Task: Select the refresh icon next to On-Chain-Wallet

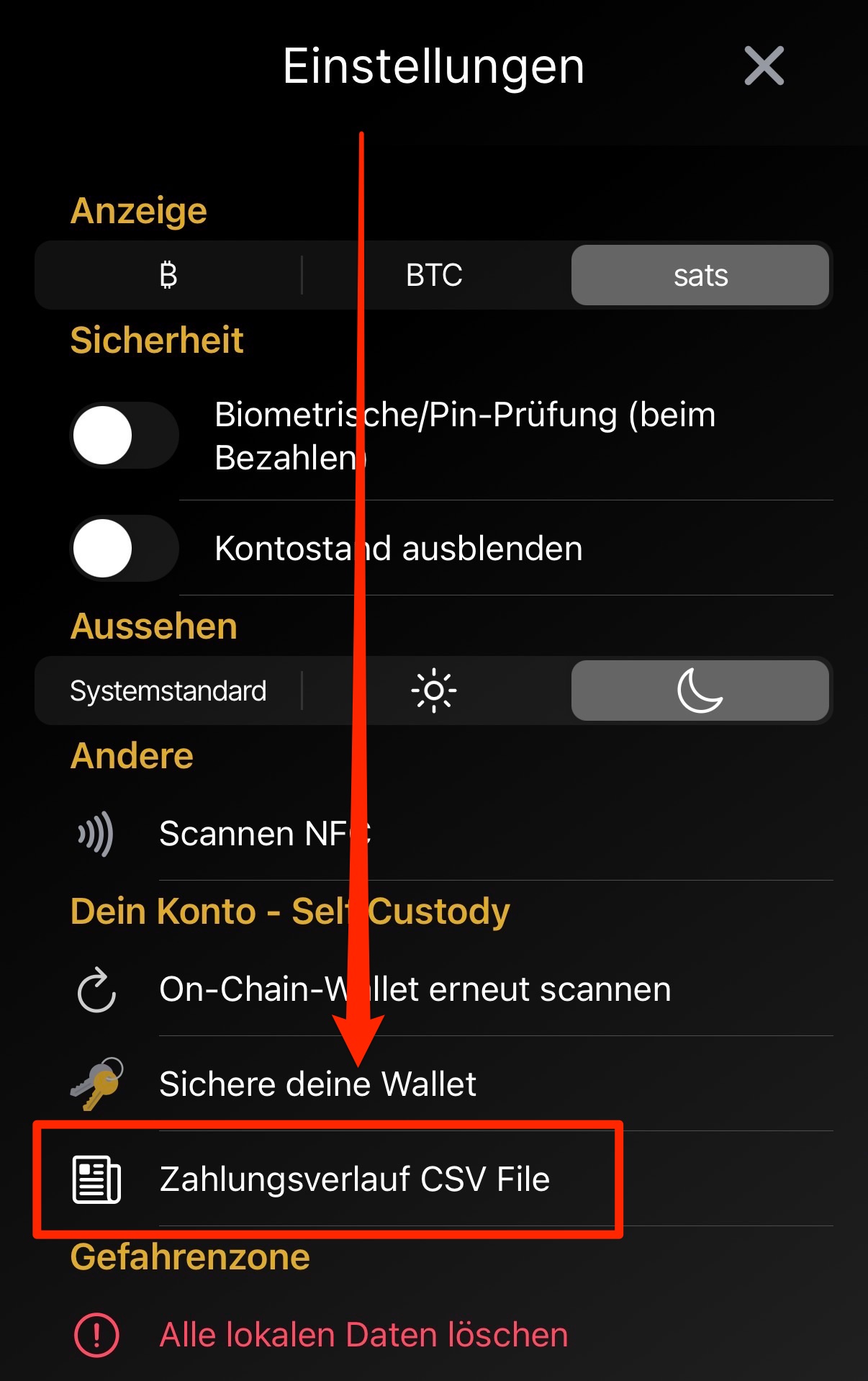Action: pos(96,989)
